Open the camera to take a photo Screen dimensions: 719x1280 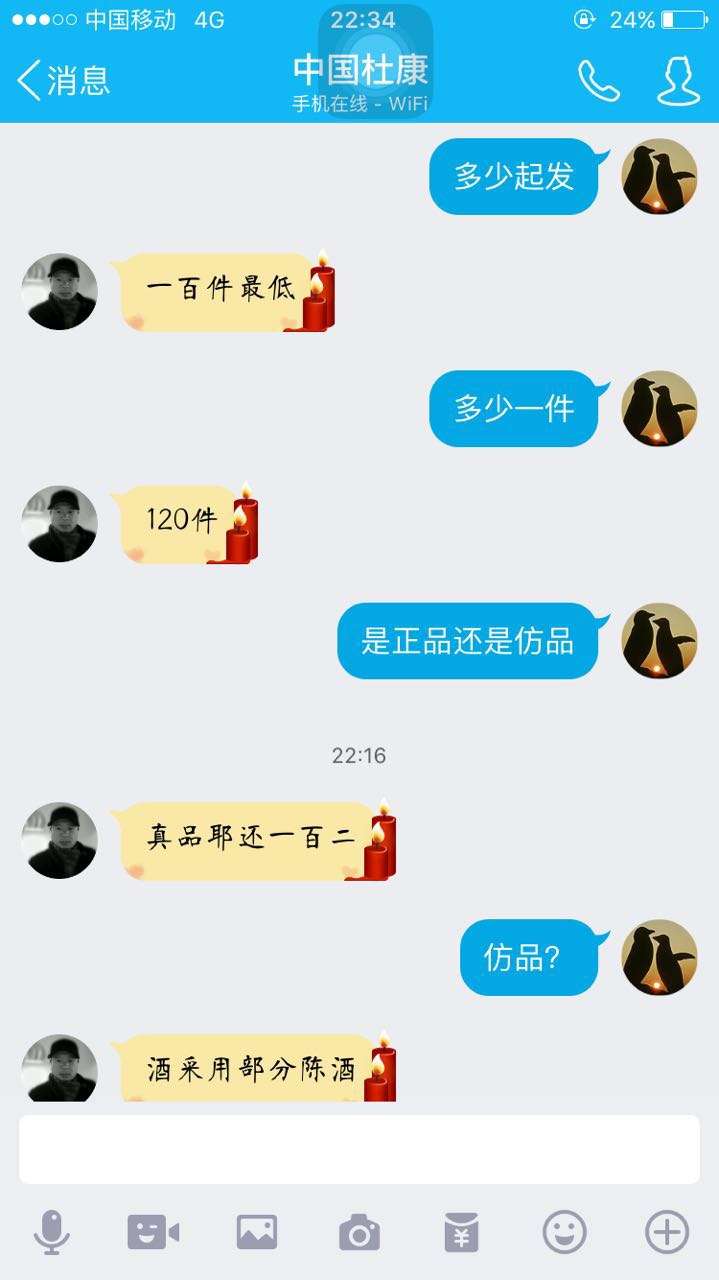[359, 1232]
